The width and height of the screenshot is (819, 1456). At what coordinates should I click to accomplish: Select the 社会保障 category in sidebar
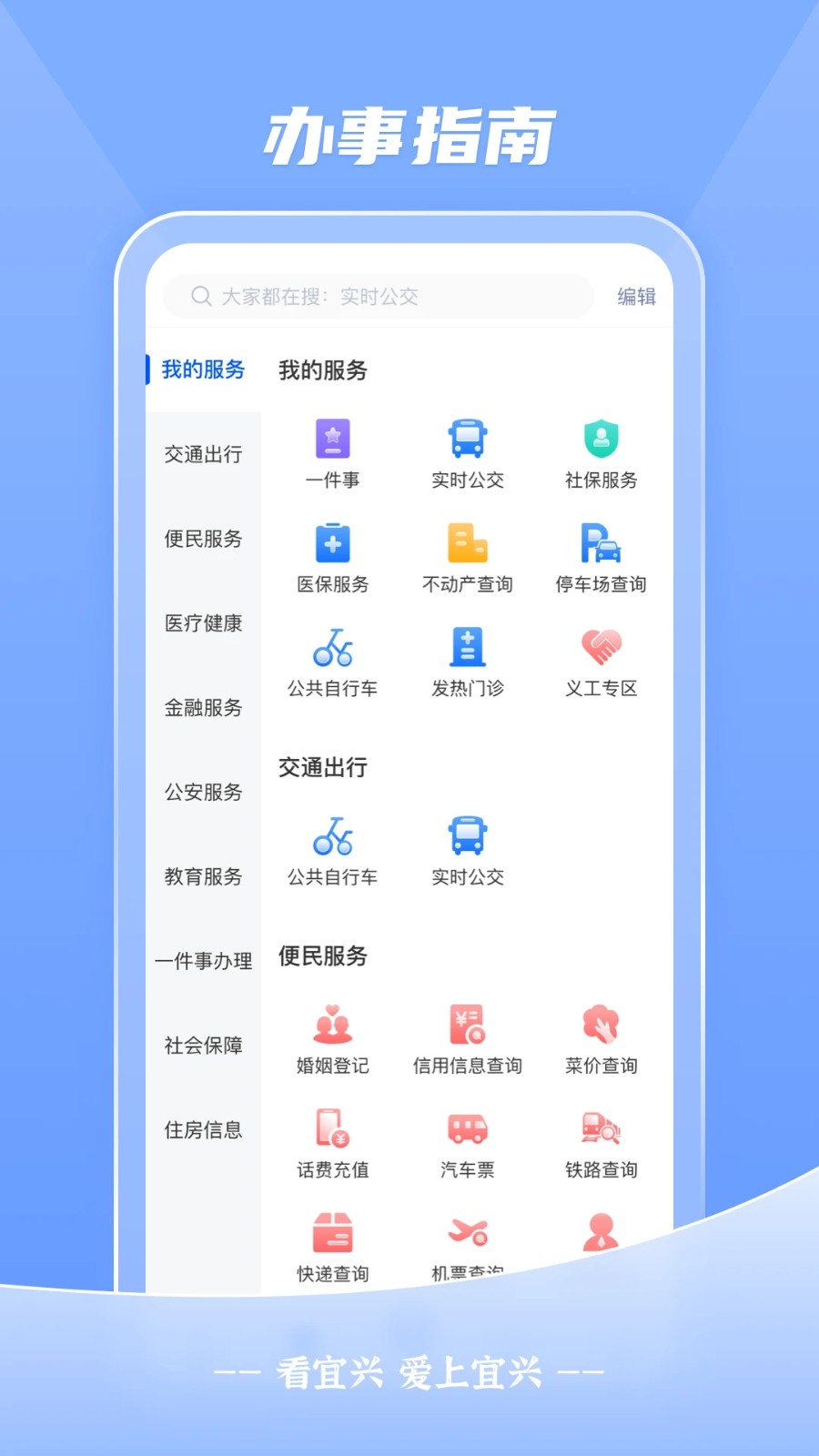[202, 1046]
